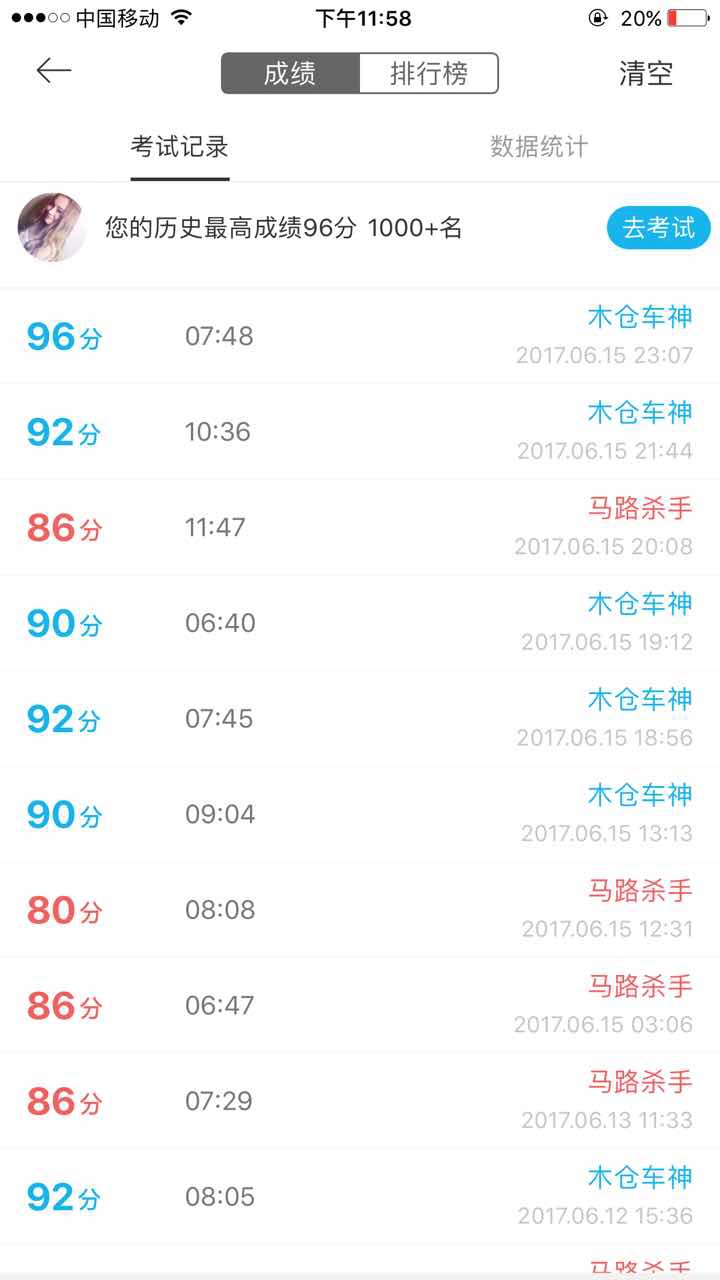Open the 86分 record from 03:06
The image size is (720, 1280).
(360, 1006)
